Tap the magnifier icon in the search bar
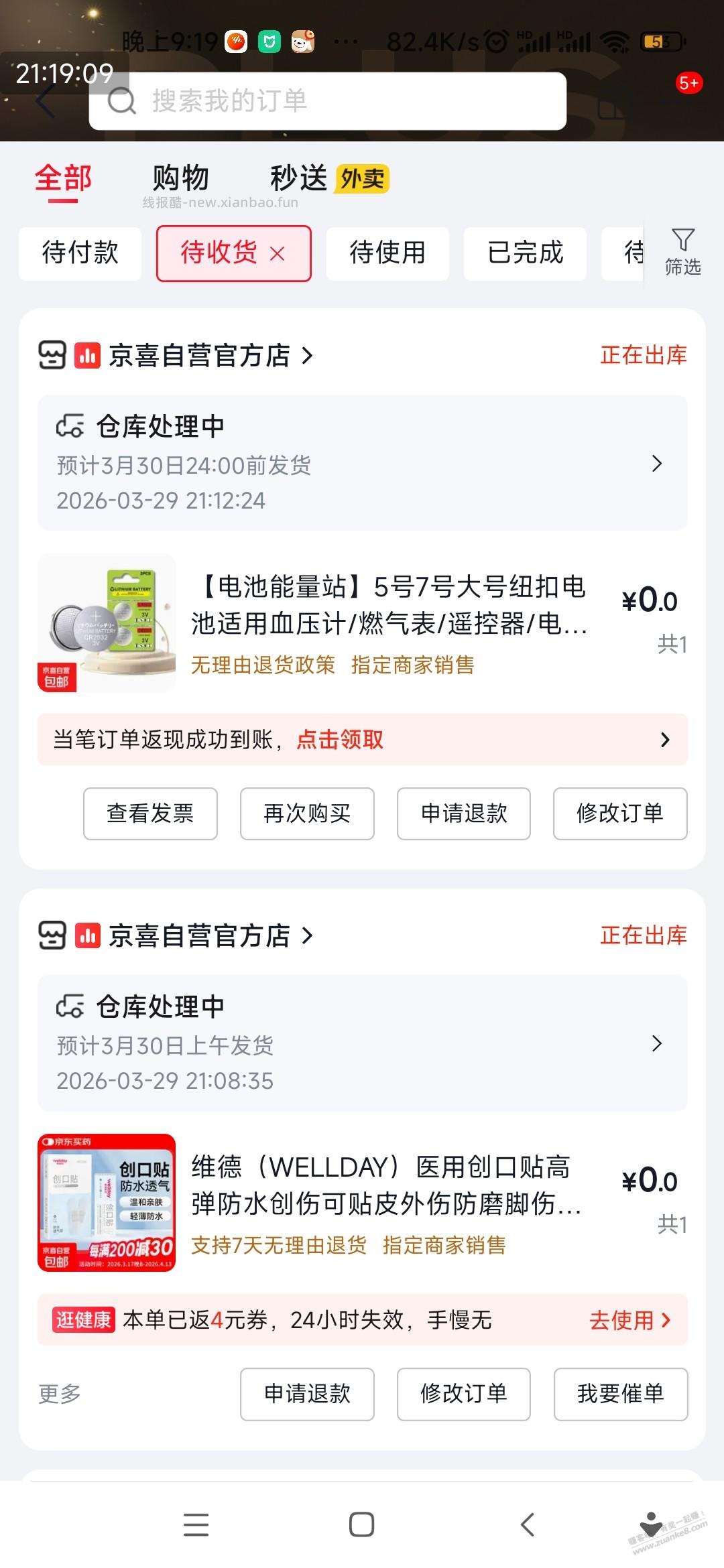724x1568 pixels. click(x=121, y=102)
